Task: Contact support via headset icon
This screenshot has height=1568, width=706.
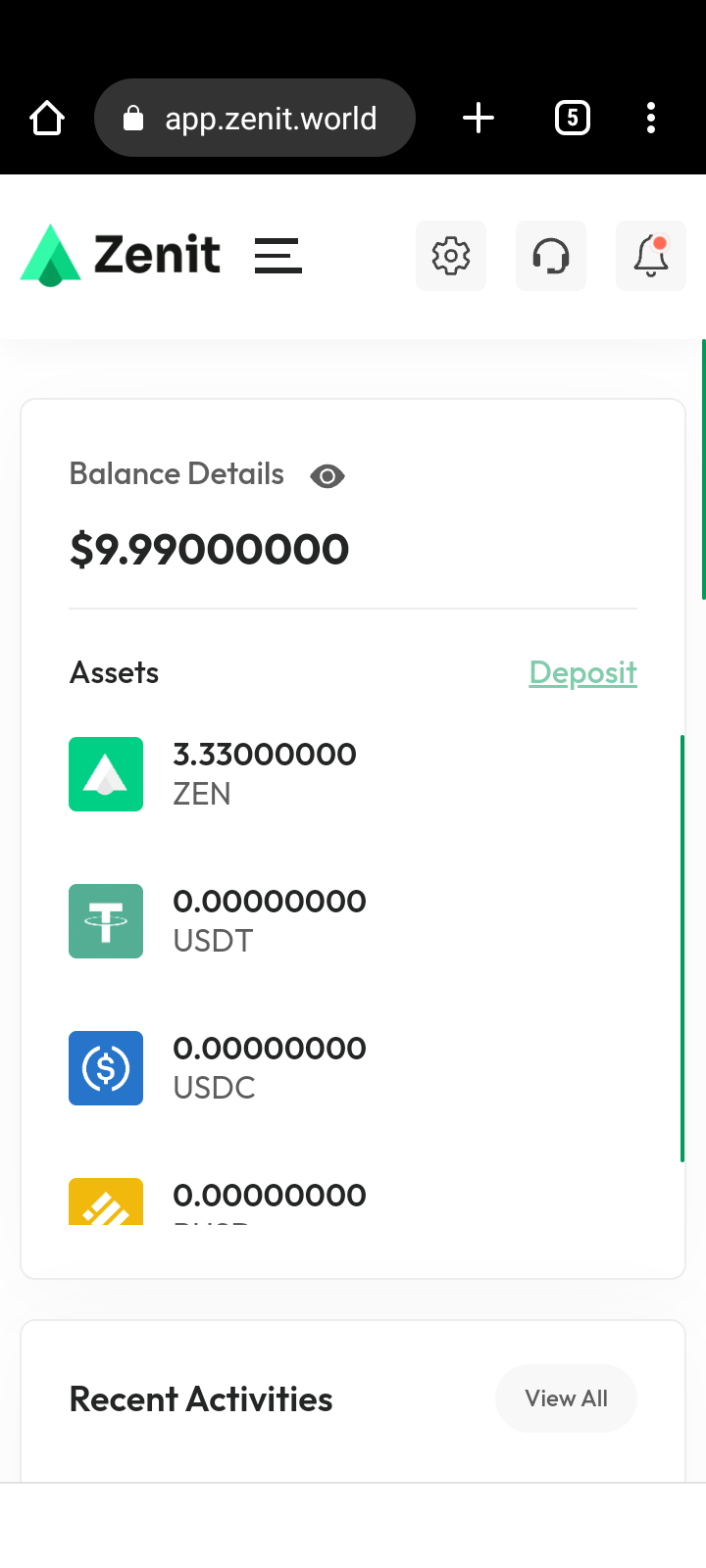Action: coord(551,256)
